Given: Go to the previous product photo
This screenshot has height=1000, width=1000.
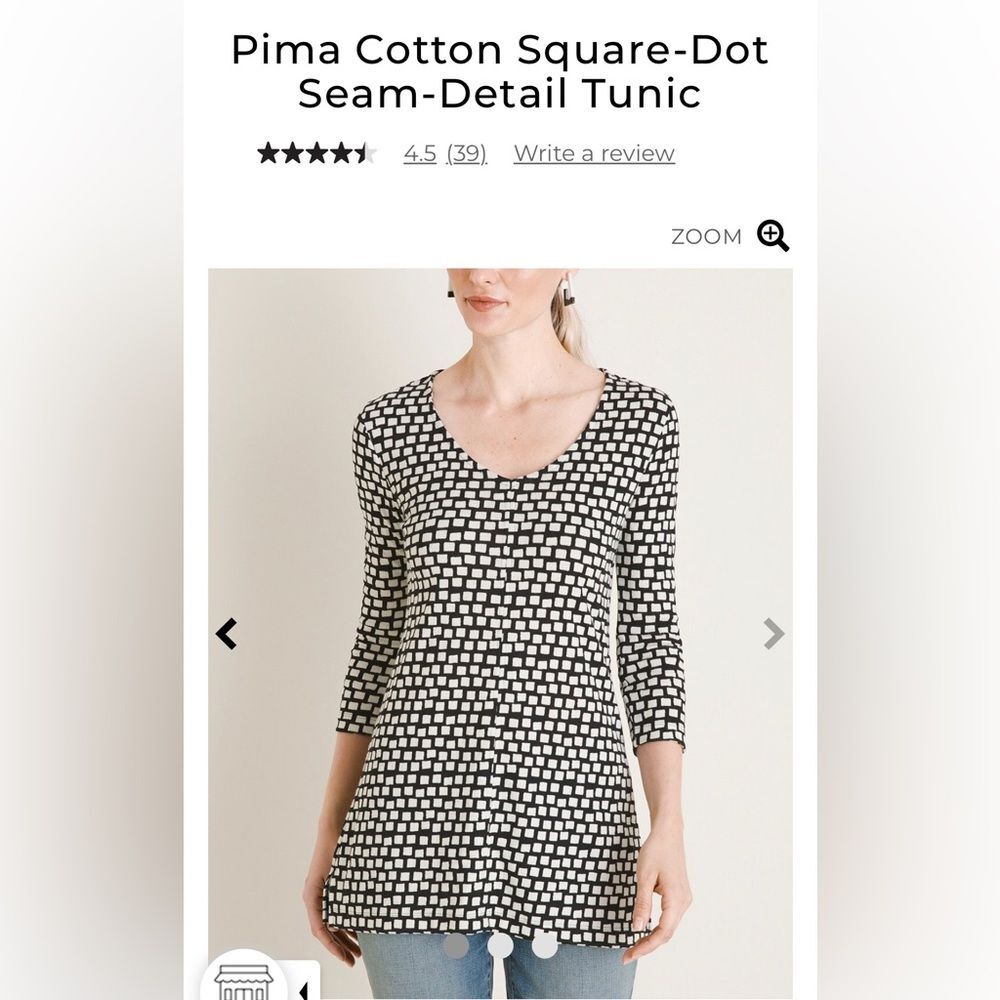Looking at the screenshot, I should pyautogui.click(x=227, y=634).
